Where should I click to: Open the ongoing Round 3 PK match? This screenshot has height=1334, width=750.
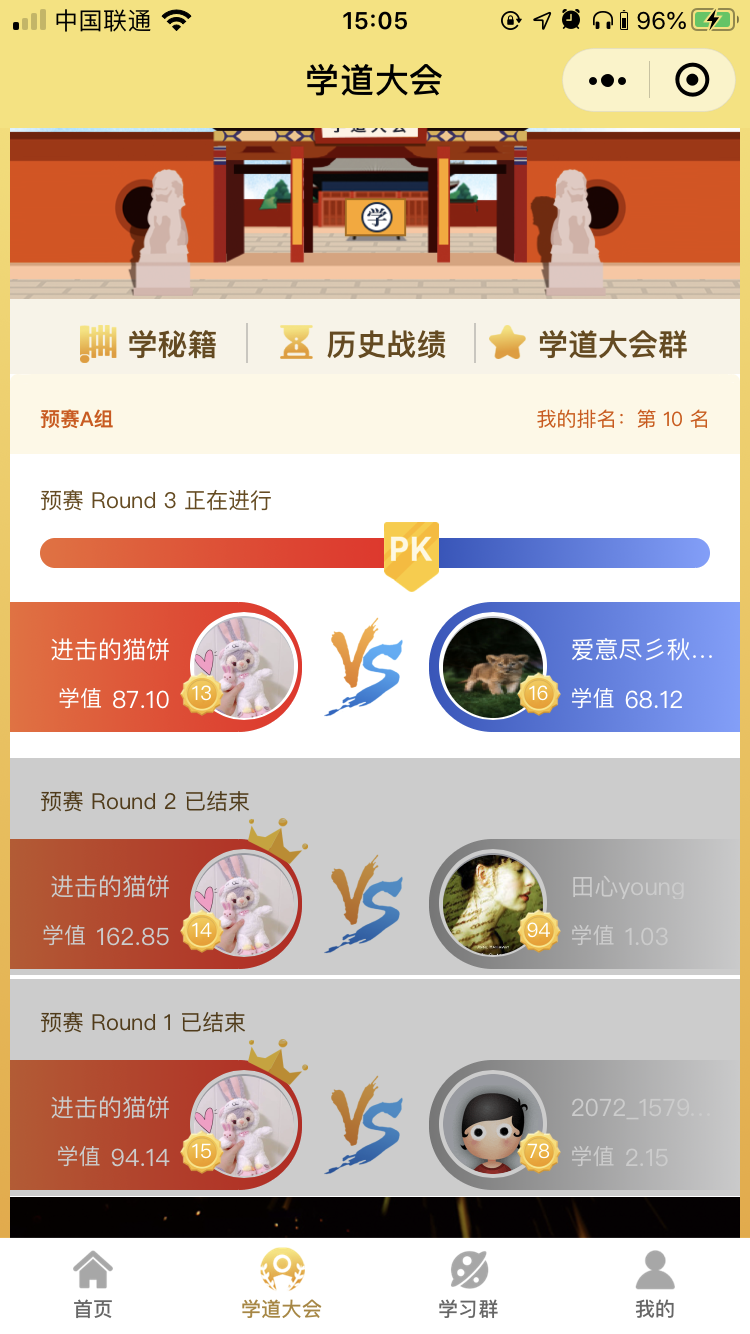[x=375, y=667]
